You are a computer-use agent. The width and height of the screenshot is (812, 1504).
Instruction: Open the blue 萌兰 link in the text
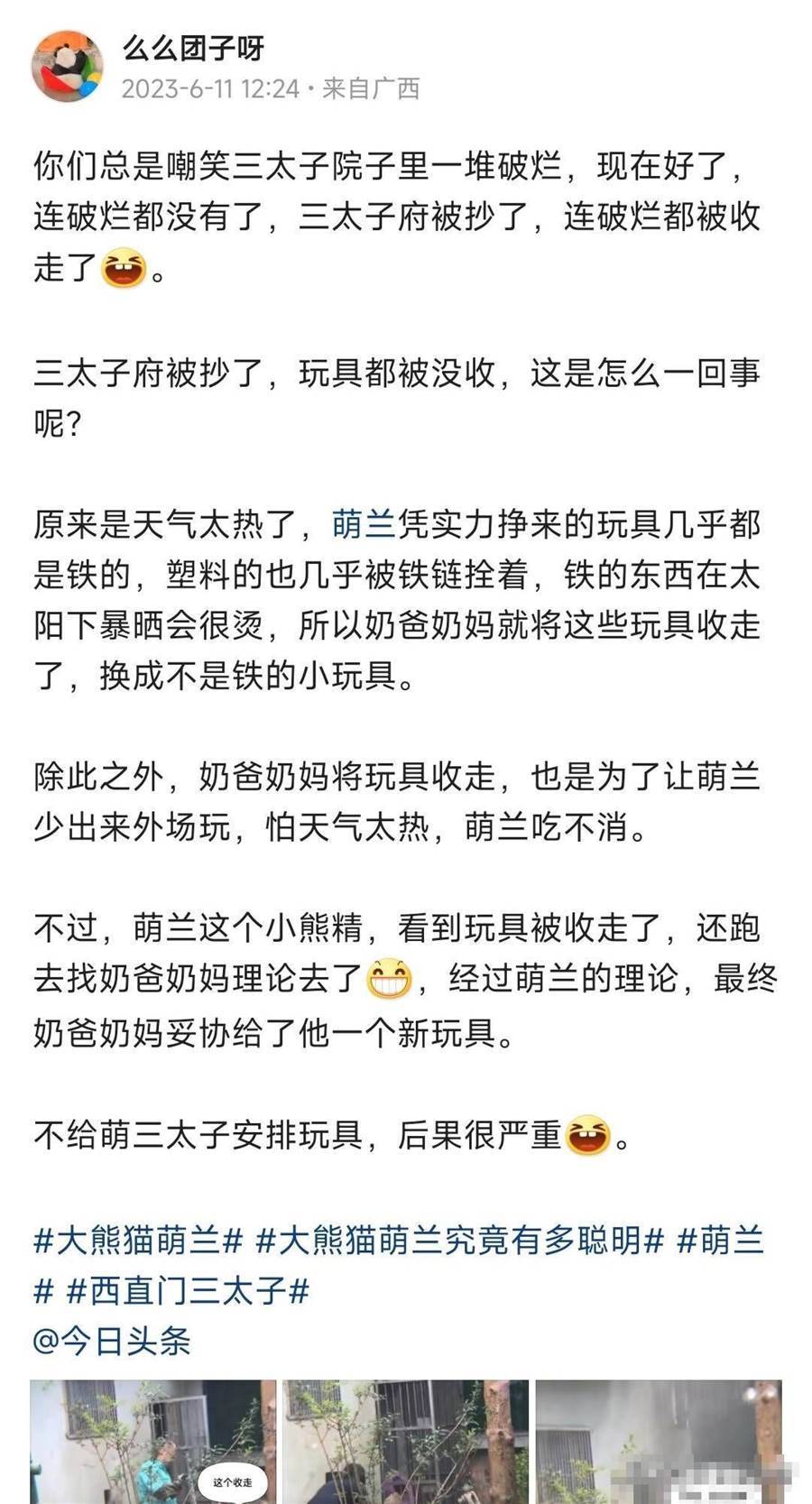364,524
